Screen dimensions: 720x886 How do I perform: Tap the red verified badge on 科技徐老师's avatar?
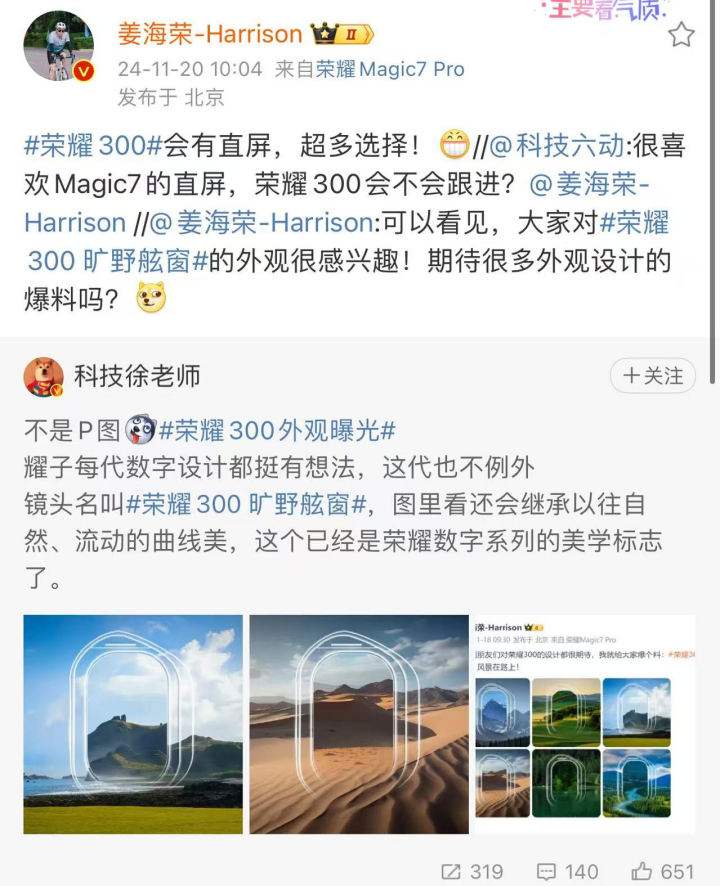point(58,391)
